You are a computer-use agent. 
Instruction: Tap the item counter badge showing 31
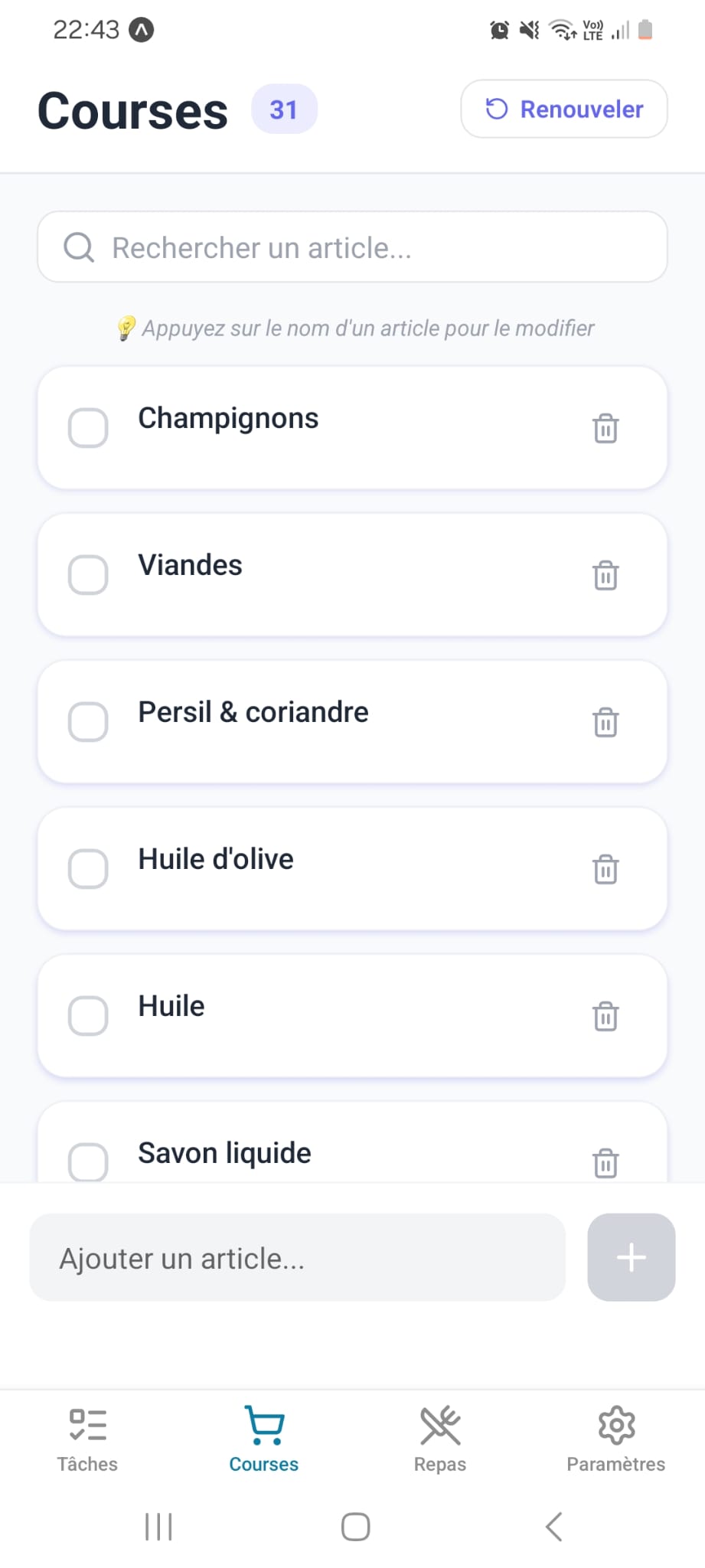point(282,109)
